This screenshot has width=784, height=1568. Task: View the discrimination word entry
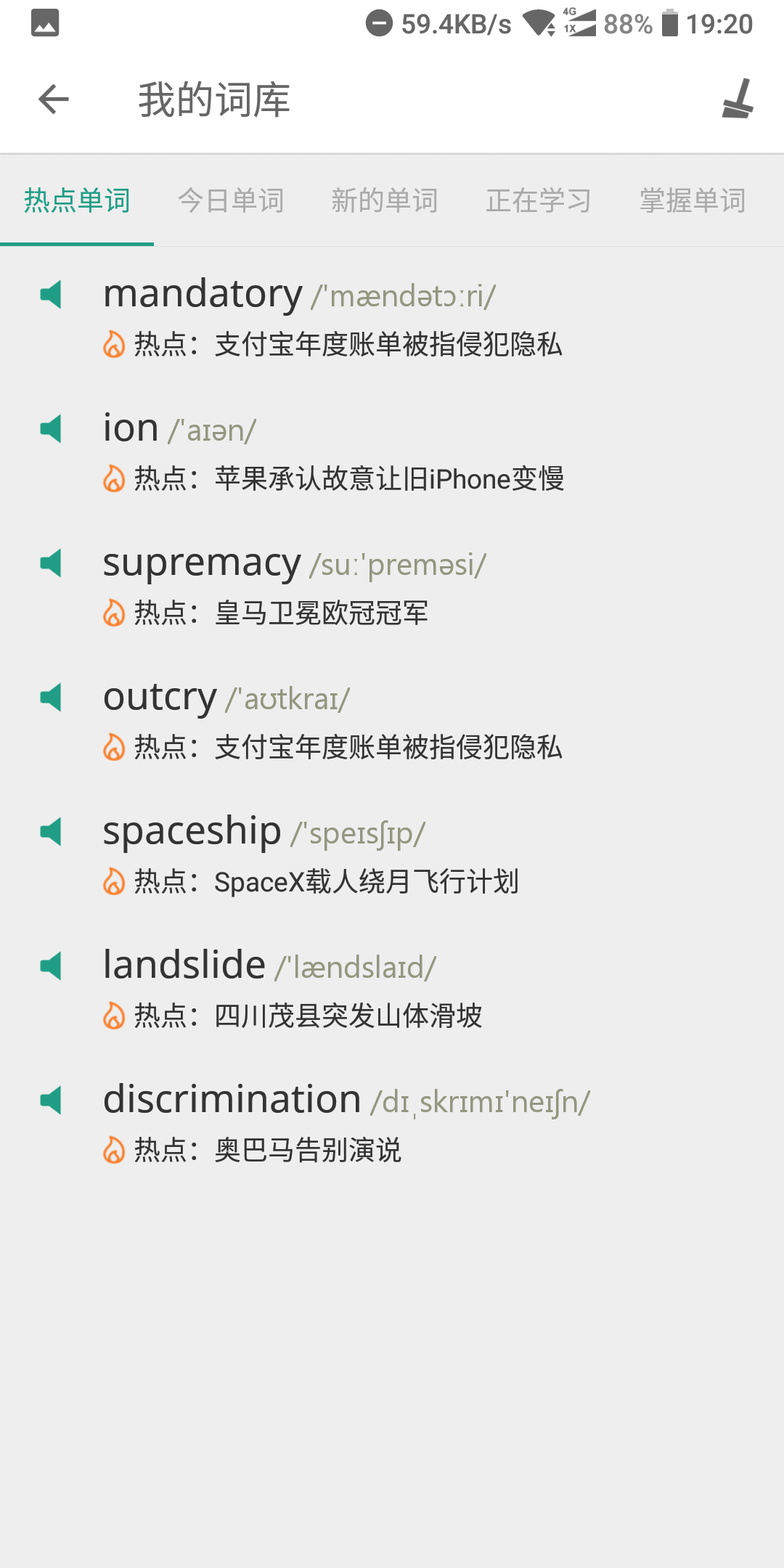(x=232, y=1101)
